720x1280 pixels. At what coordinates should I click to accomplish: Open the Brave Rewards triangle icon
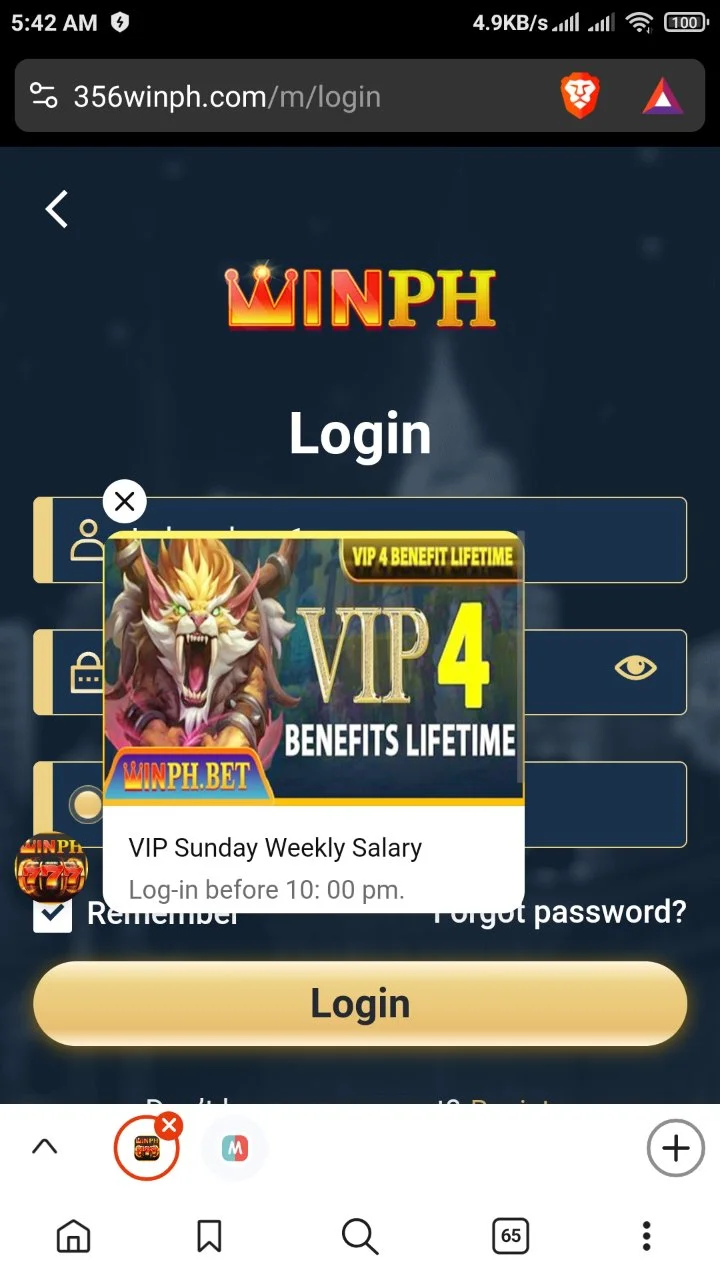662,97
